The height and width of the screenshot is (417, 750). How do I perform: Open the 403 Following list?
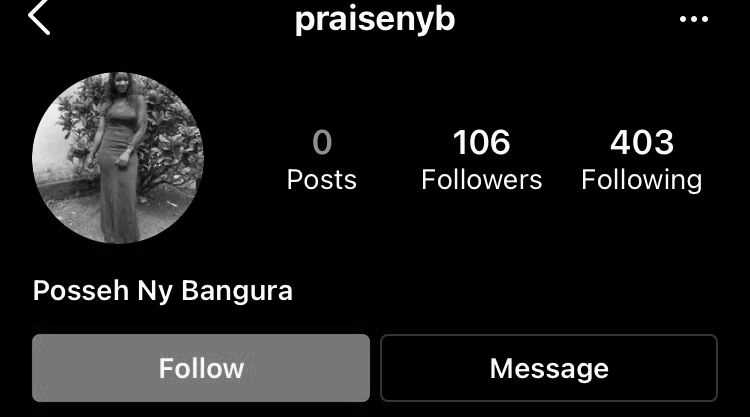pos(641,160)
